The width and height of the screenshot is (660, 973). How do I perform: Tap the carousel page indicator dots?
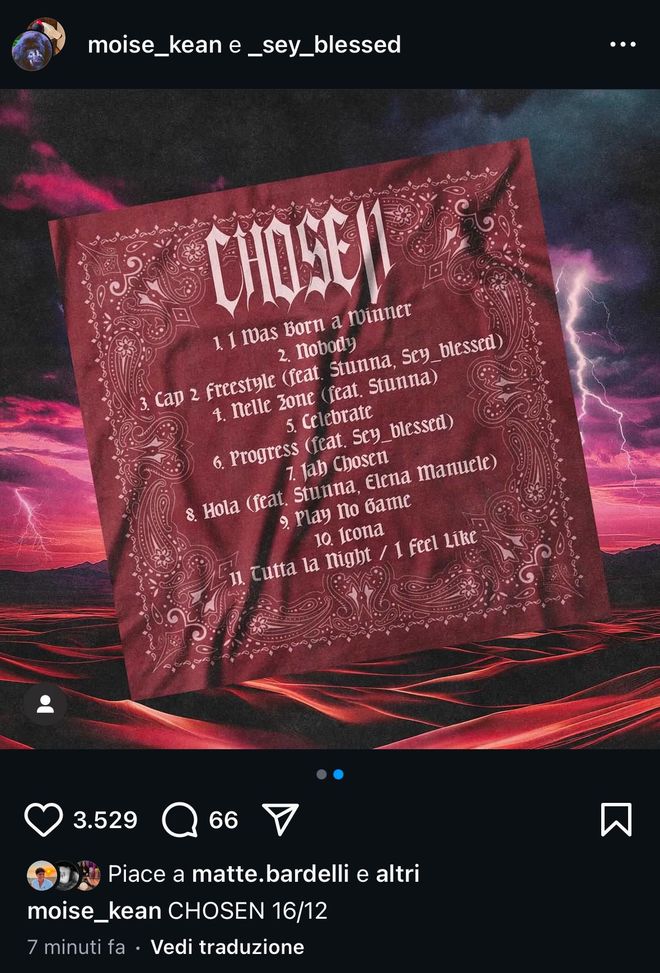[329, 774]
